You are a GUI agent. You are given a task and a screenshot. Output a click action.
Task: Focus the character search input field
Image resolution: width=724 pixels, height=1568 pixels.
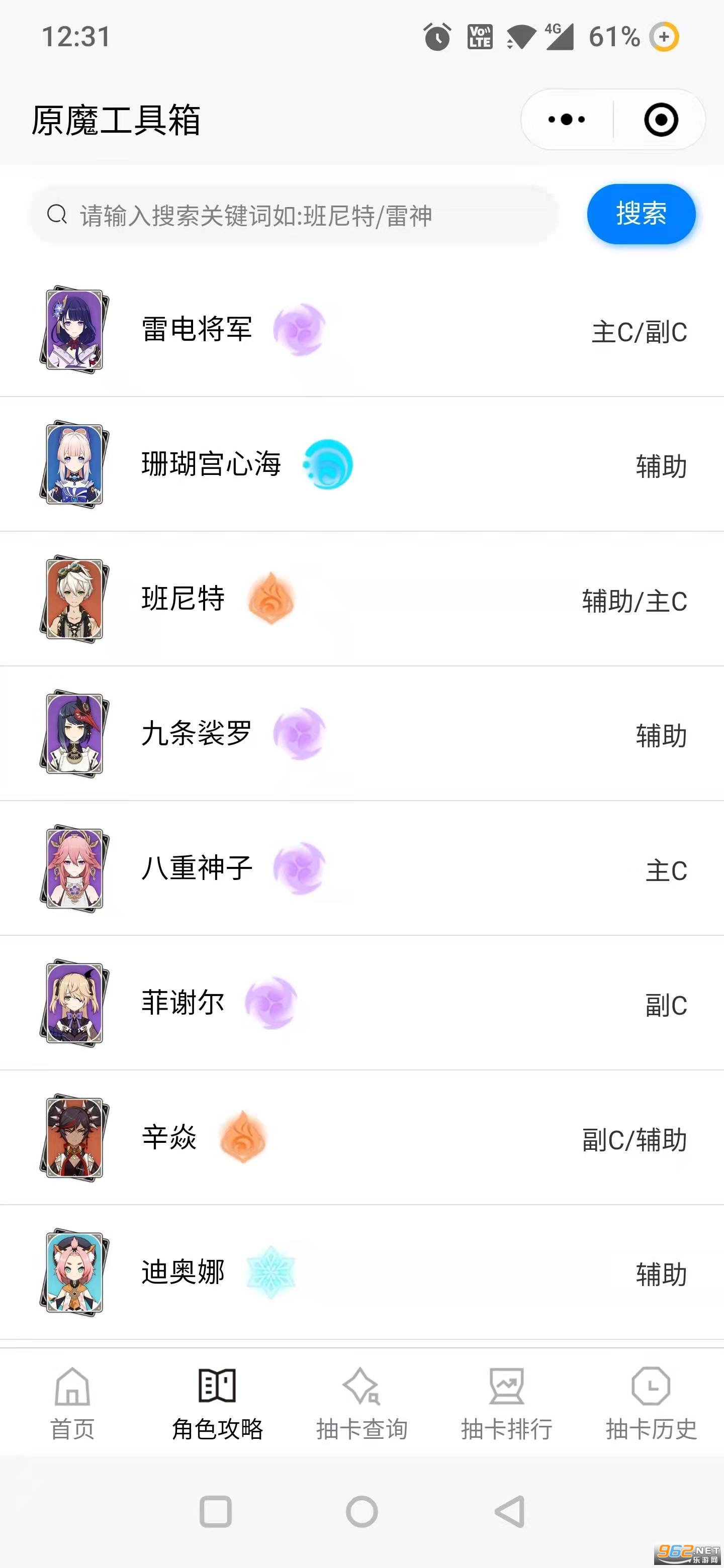pos(292,216)
